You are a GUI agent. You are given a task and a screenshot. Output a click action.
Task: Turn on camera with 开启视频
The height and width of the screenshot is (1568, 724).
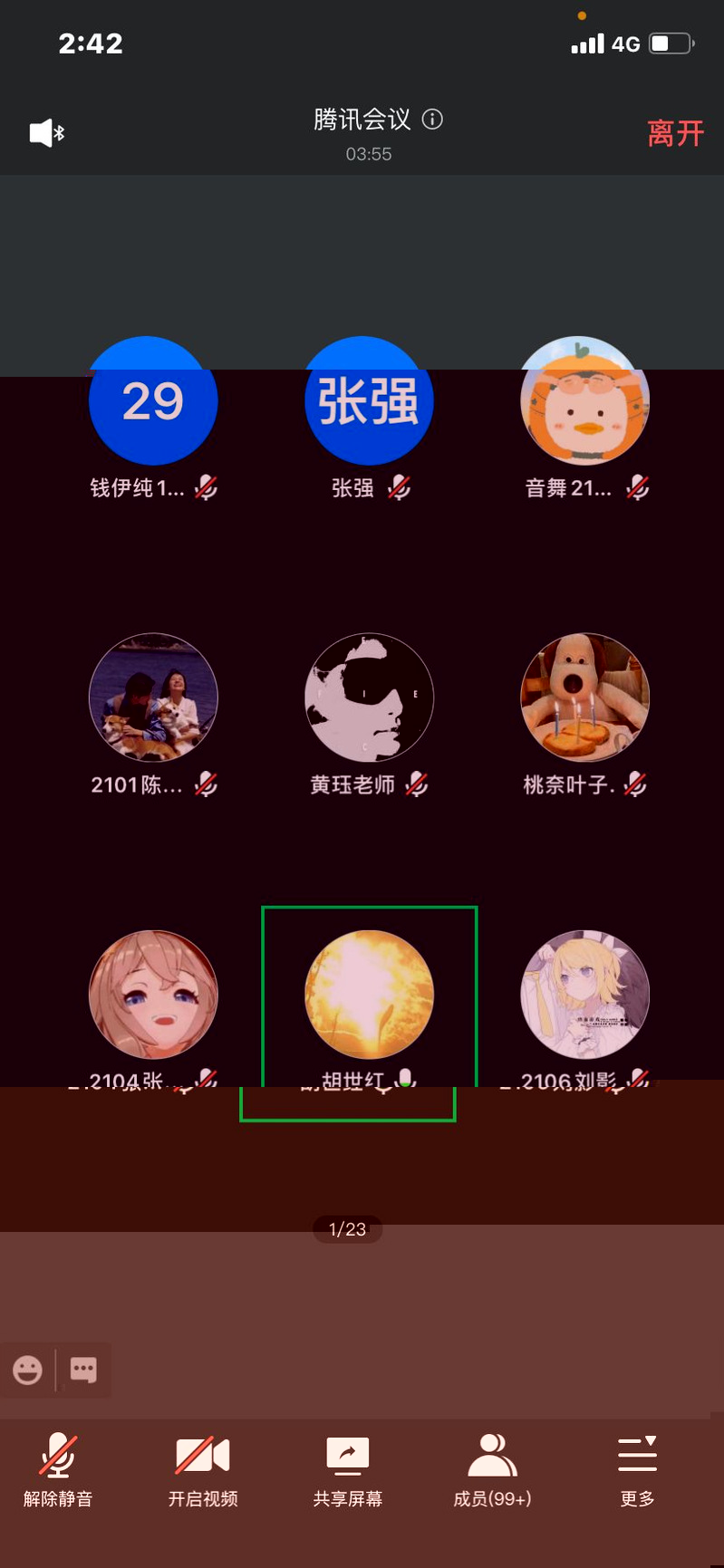pos(203,1469)
